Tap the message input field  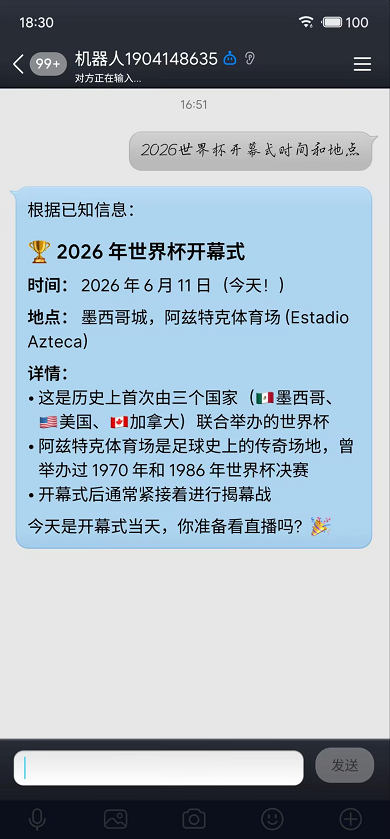coord(158,768)
